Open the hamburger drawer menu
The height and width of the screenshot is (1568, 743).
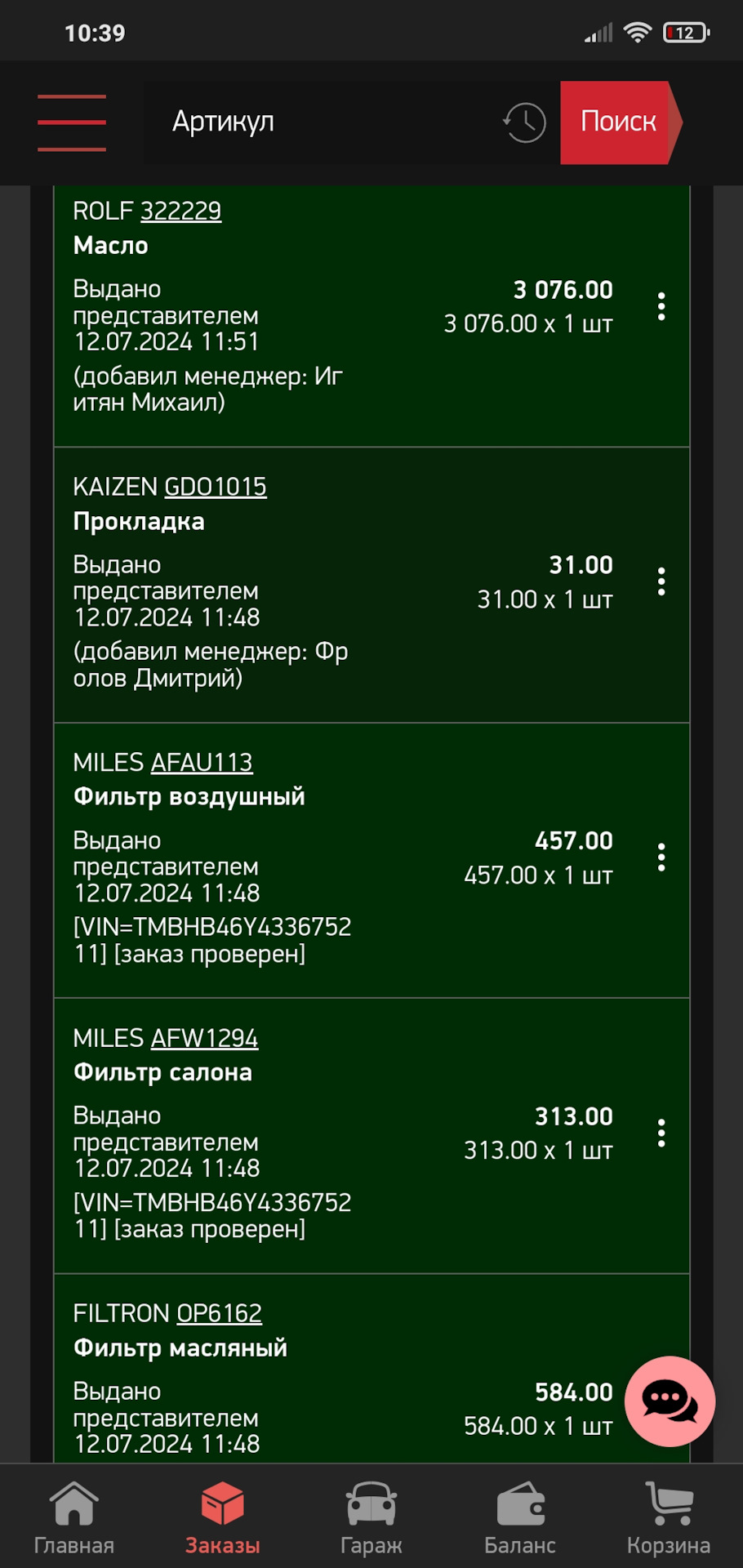pyautogui.click(x=72, y=122)
